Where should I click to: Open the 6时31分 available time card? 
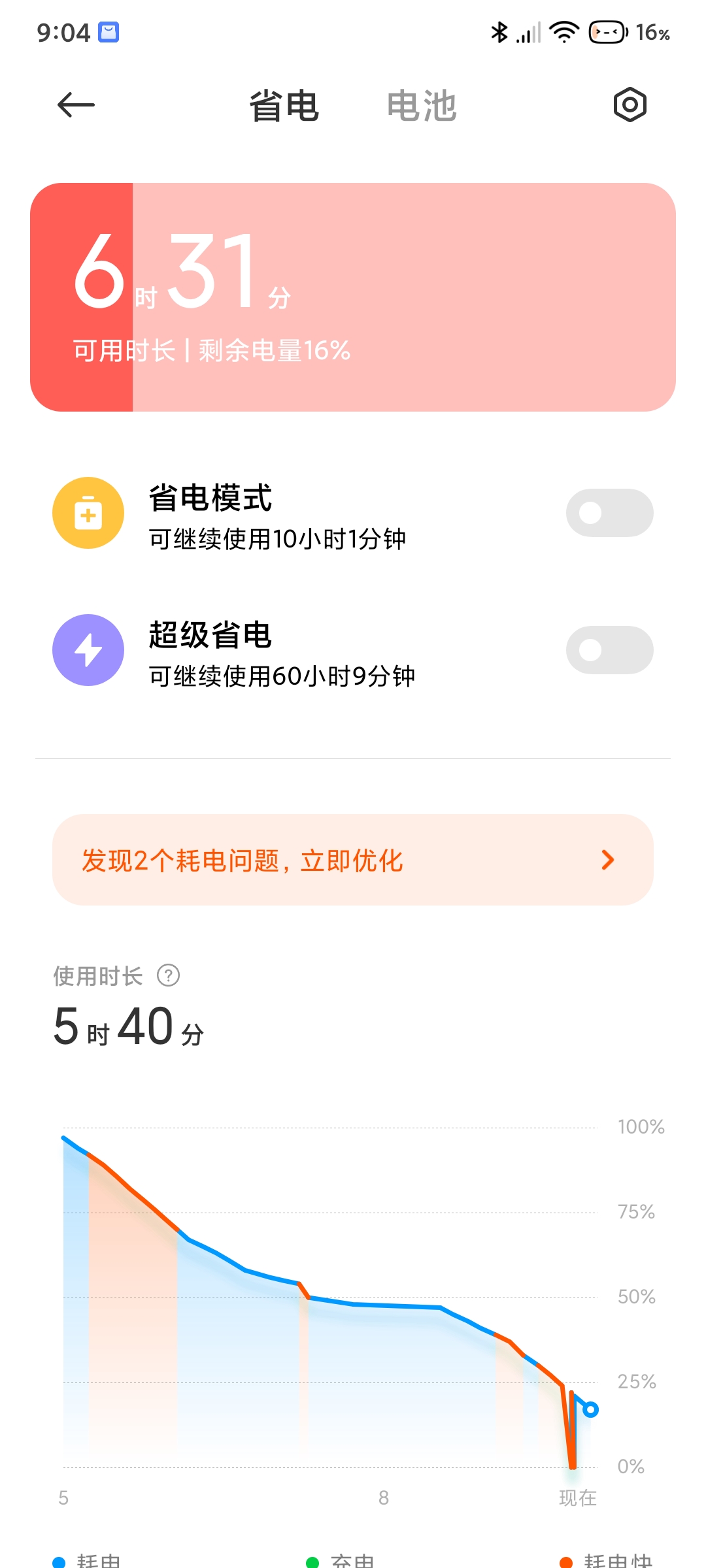click(x=353, y=297)
